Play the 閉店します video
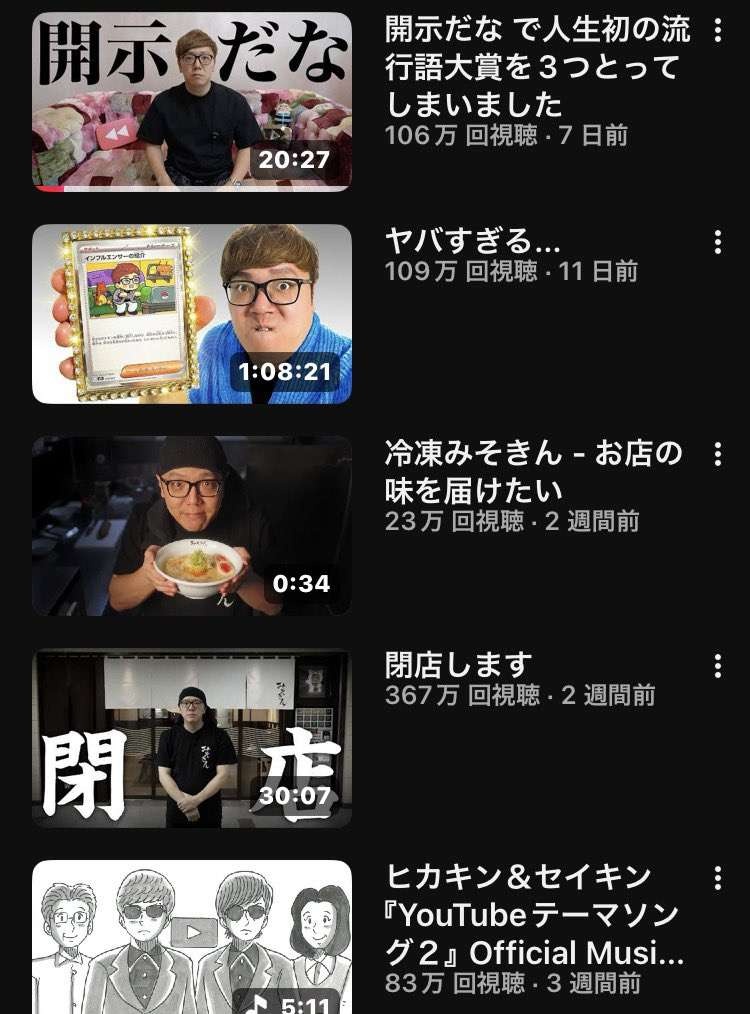Screen dimensions: 750x1014 [x=191, y=738]
